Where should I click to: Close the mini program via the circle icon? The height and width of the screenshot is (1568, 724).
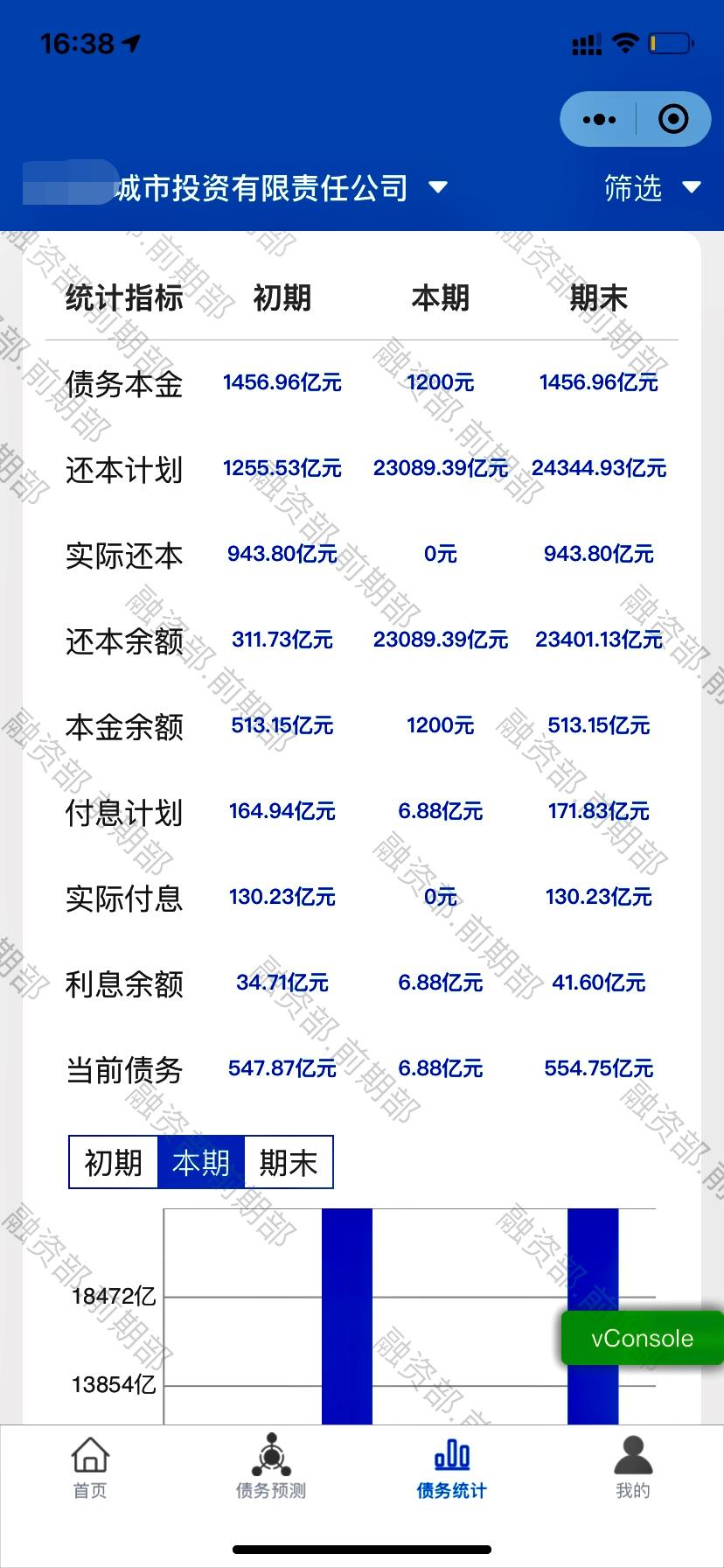pyautogui.click(x=672, y=119)
